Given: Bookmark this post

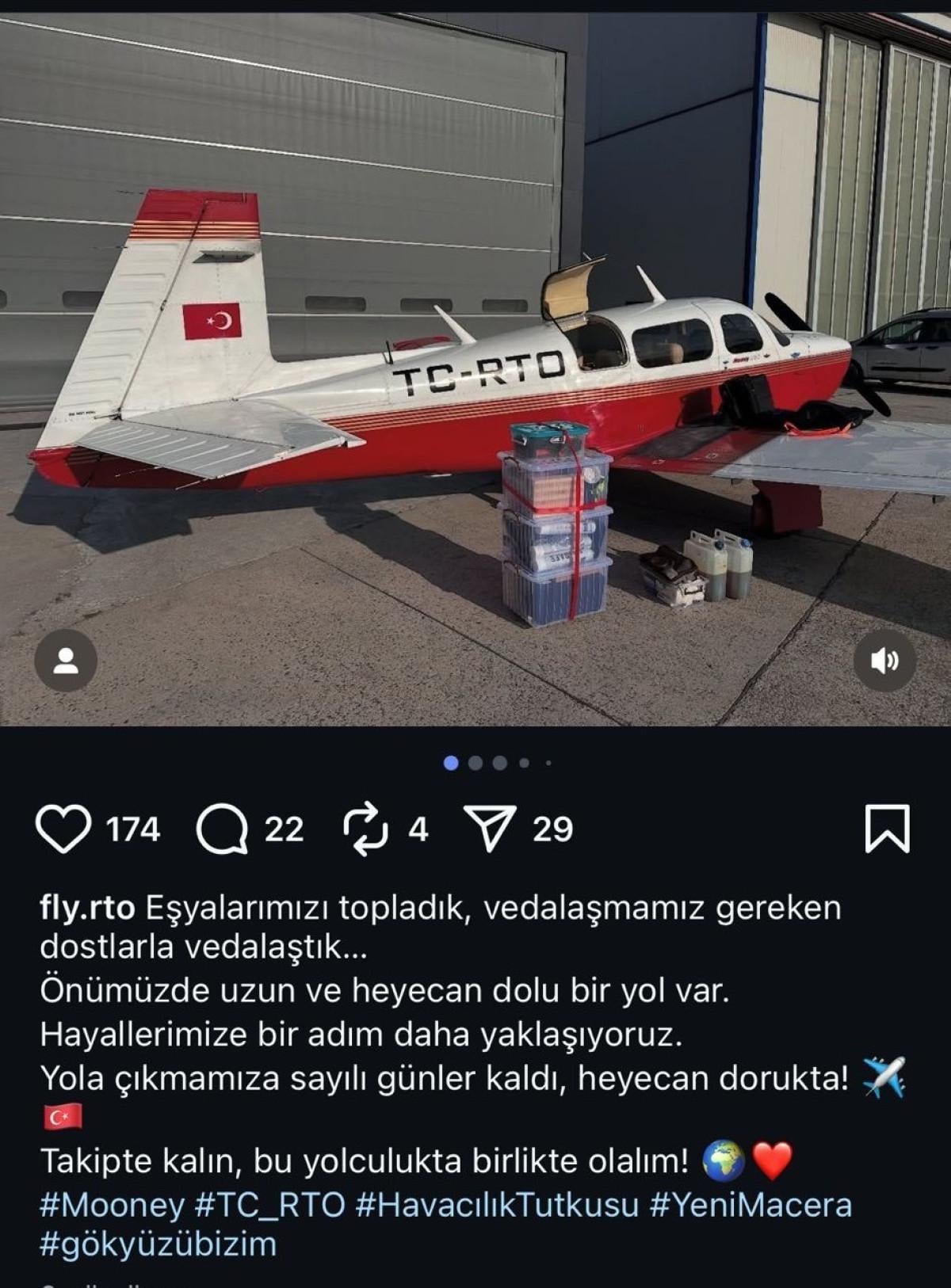Looking at the screenshot, I should (887, 829).
